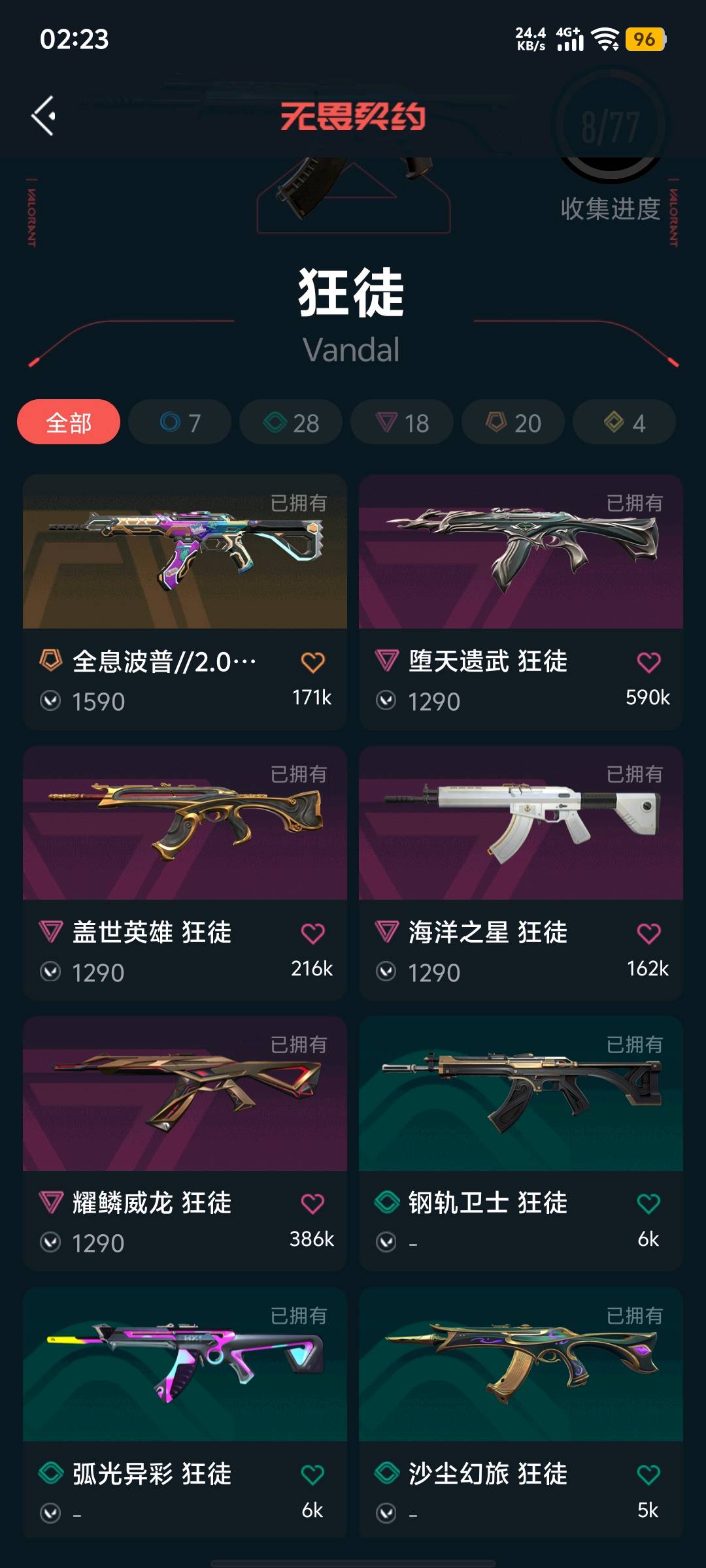The height and width of the screenshot is (1568, 706).
Task: Select the 全部 filter chip
Action: pos(69,422)
